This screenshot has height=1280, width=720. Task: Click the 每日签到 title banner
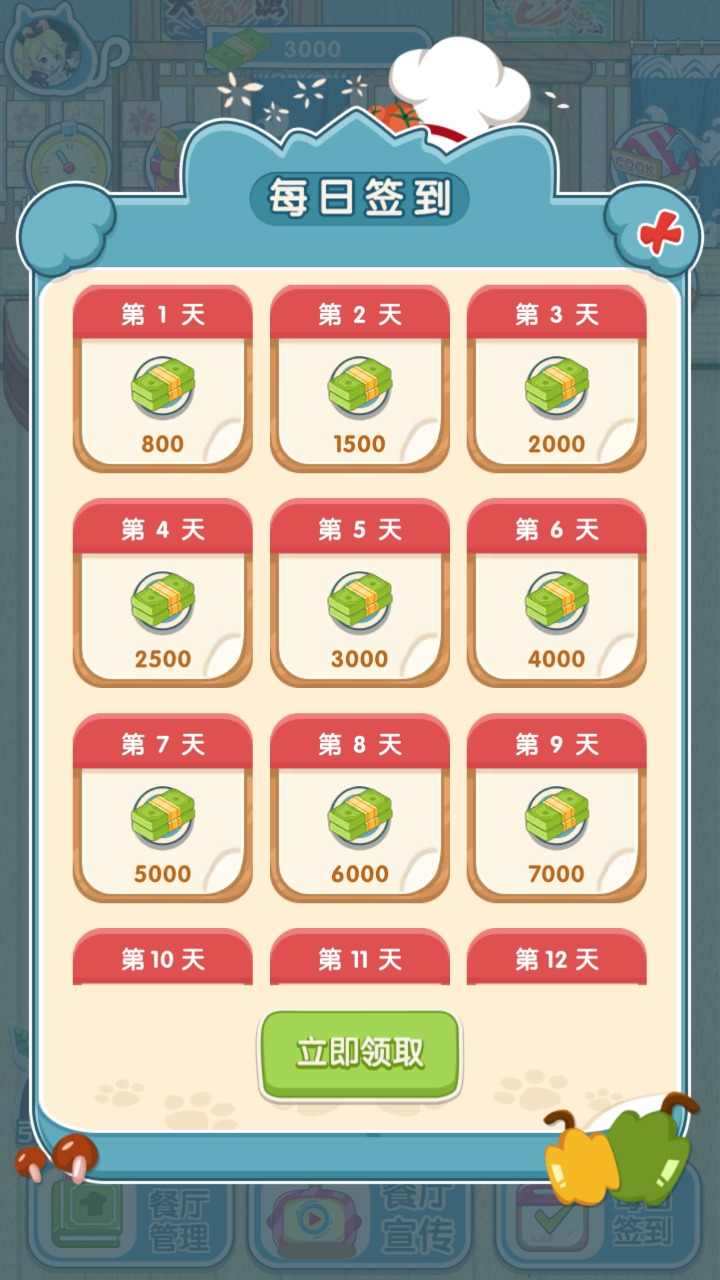[x=360, y=198]
